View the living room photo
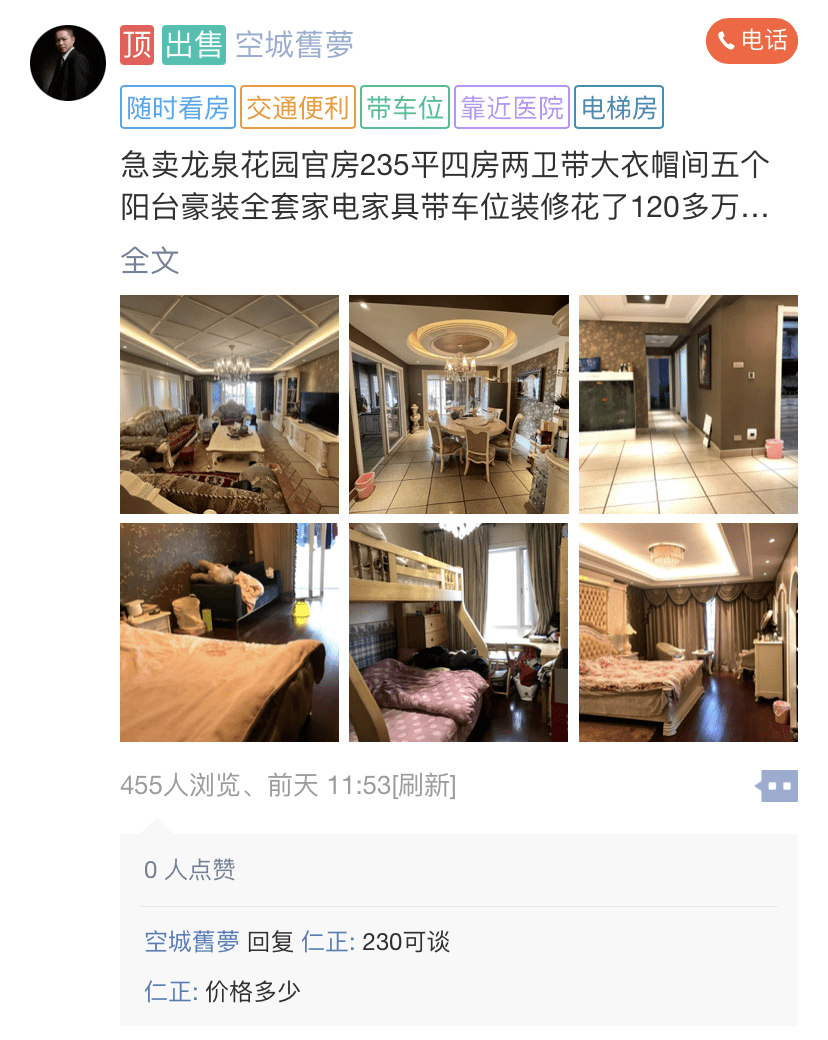This screenshot has height=1040, width=828. (x=229, y=404)
